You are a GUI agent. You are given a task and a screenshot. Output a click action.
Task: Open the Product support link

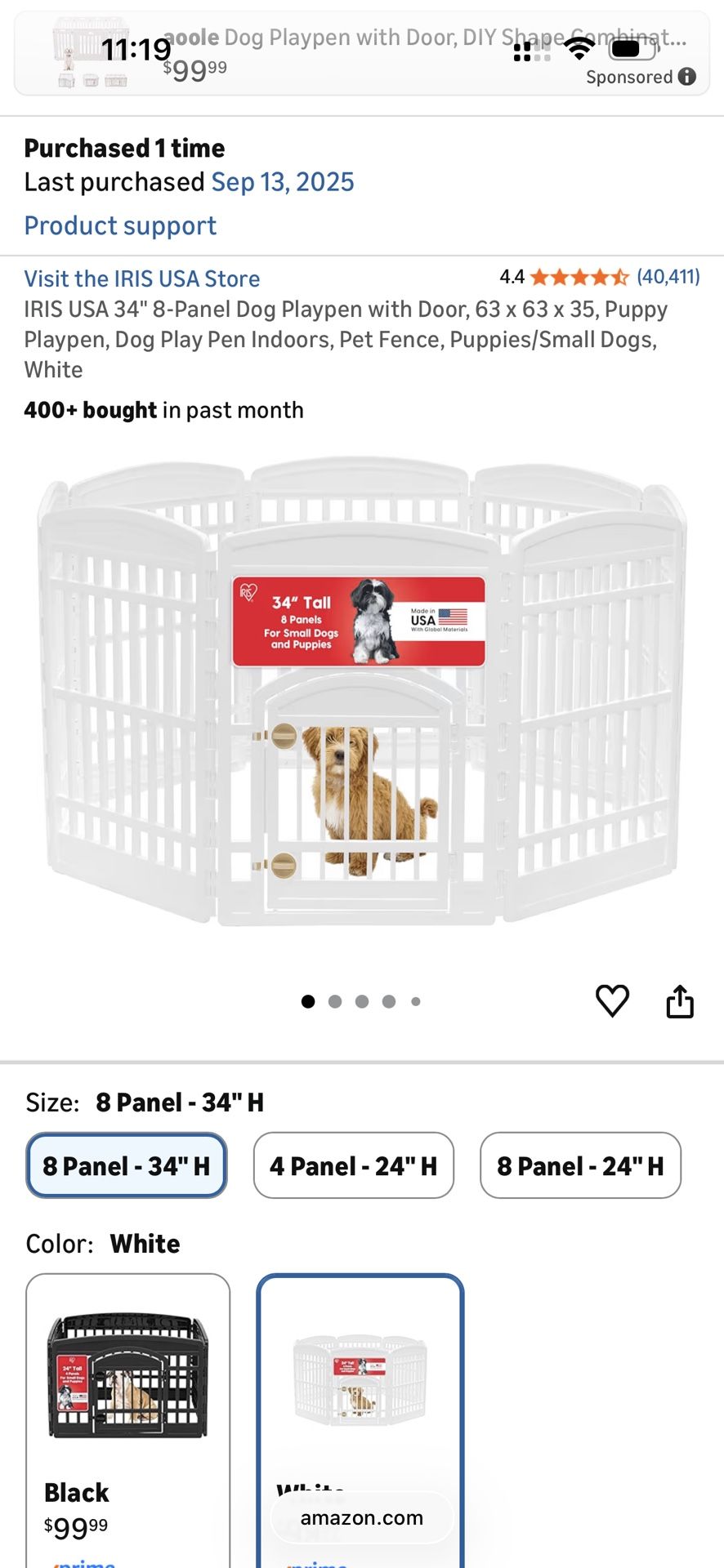tap(120, 225)
